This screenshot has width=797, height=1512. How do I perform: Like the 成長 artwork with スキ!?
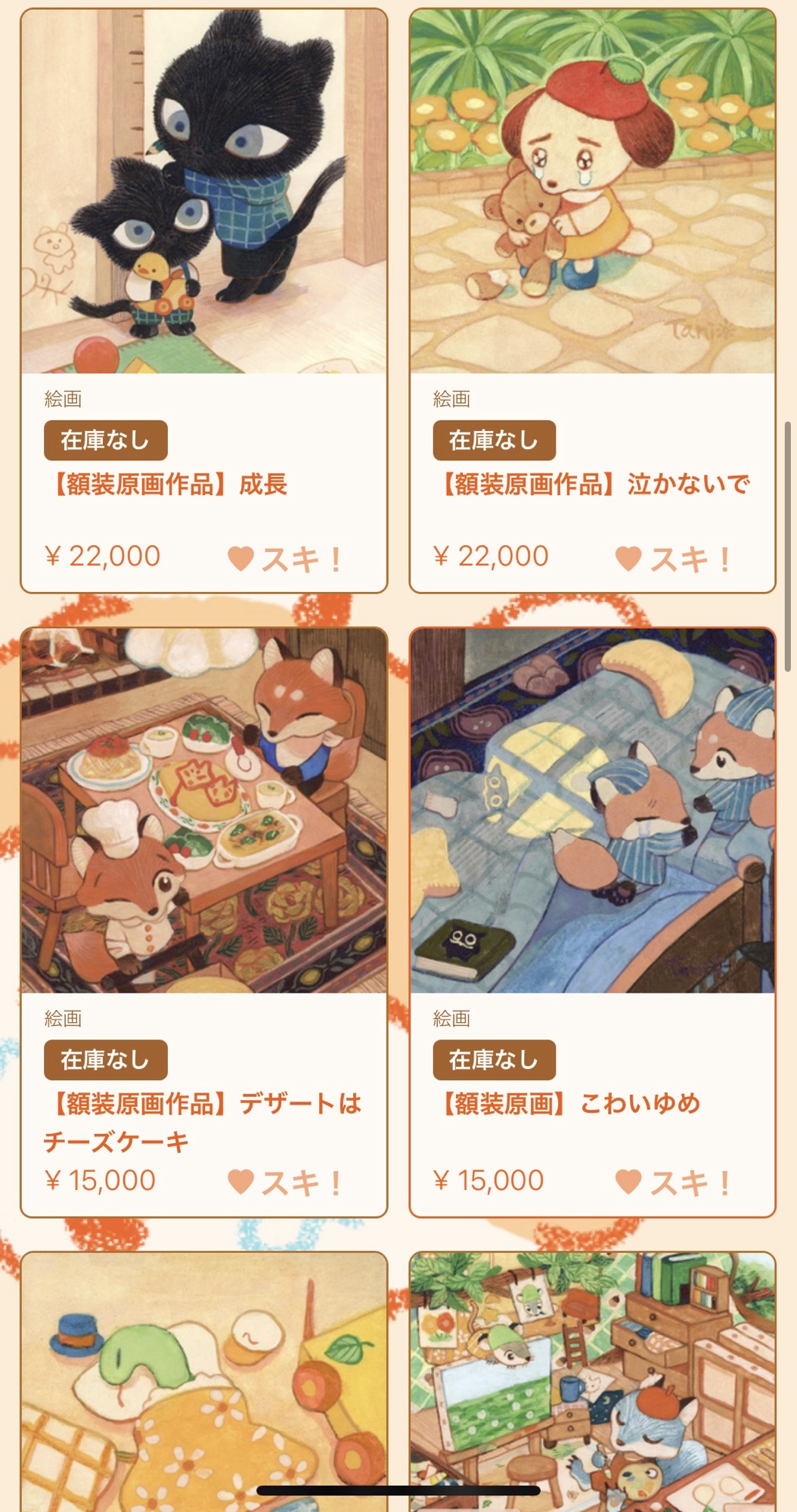[x=285, y=559]
